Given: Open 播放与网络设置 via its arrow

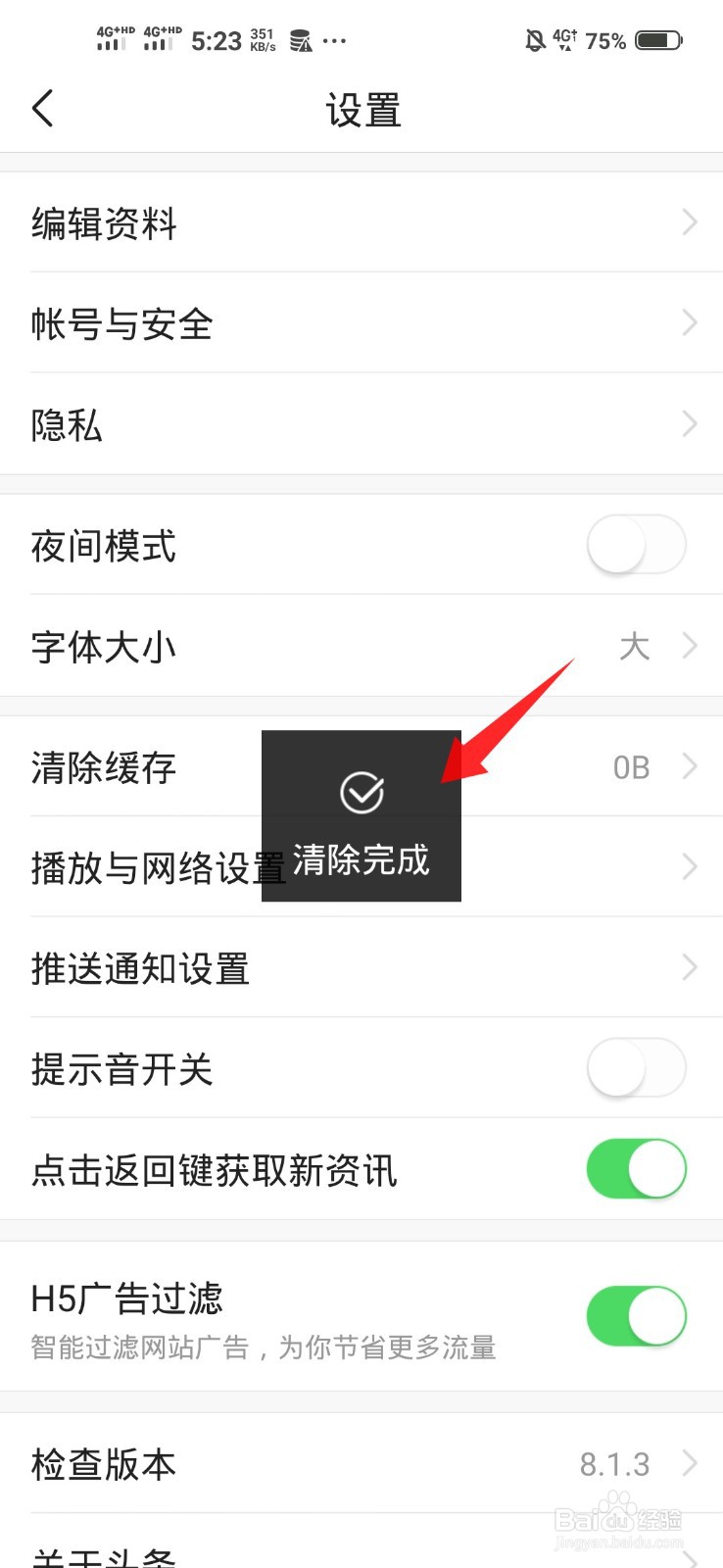Looking at the screenshot, I should click(x=689, y=866).
